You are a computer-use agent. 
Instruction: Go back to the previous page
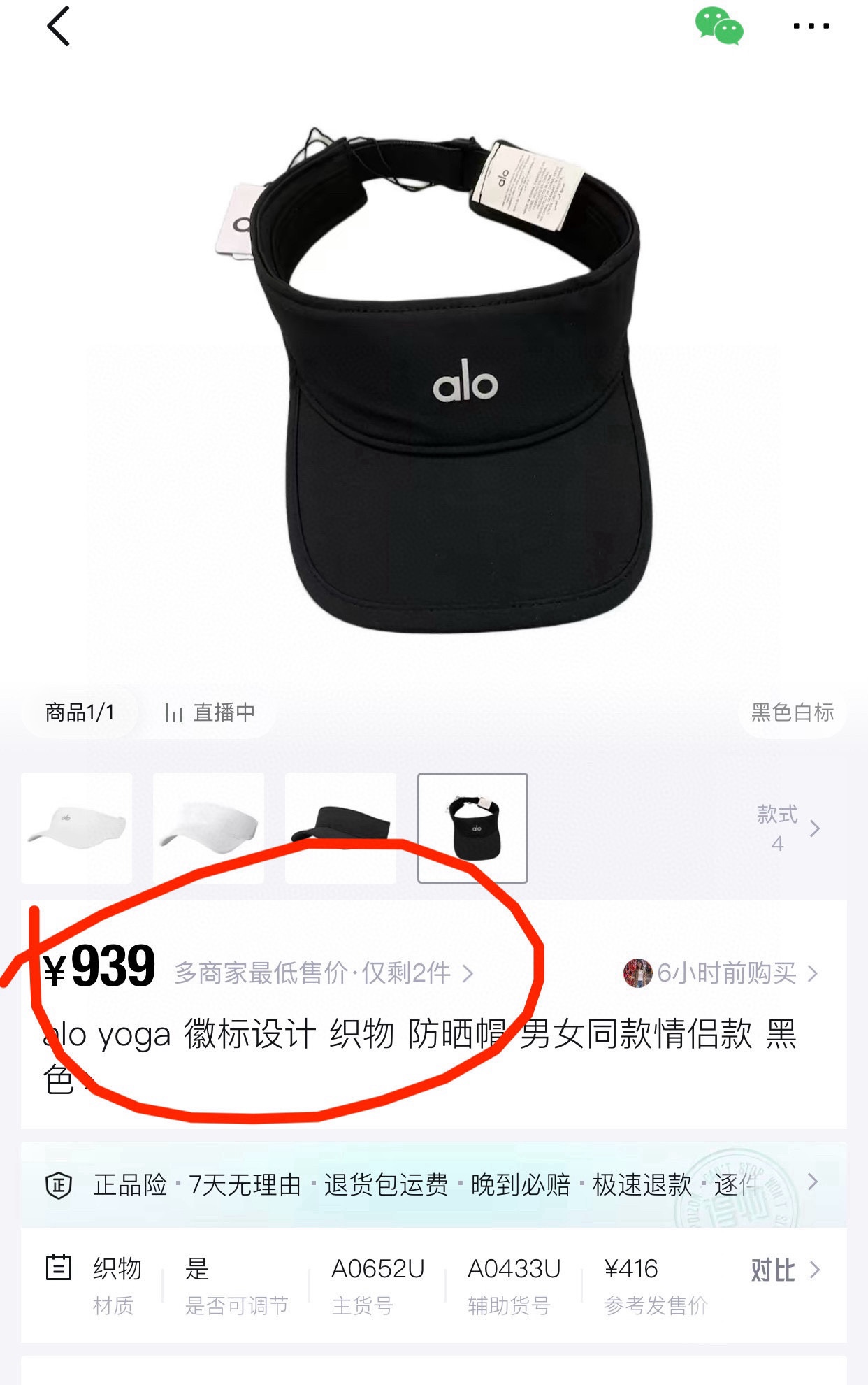[x=59, y=27]
